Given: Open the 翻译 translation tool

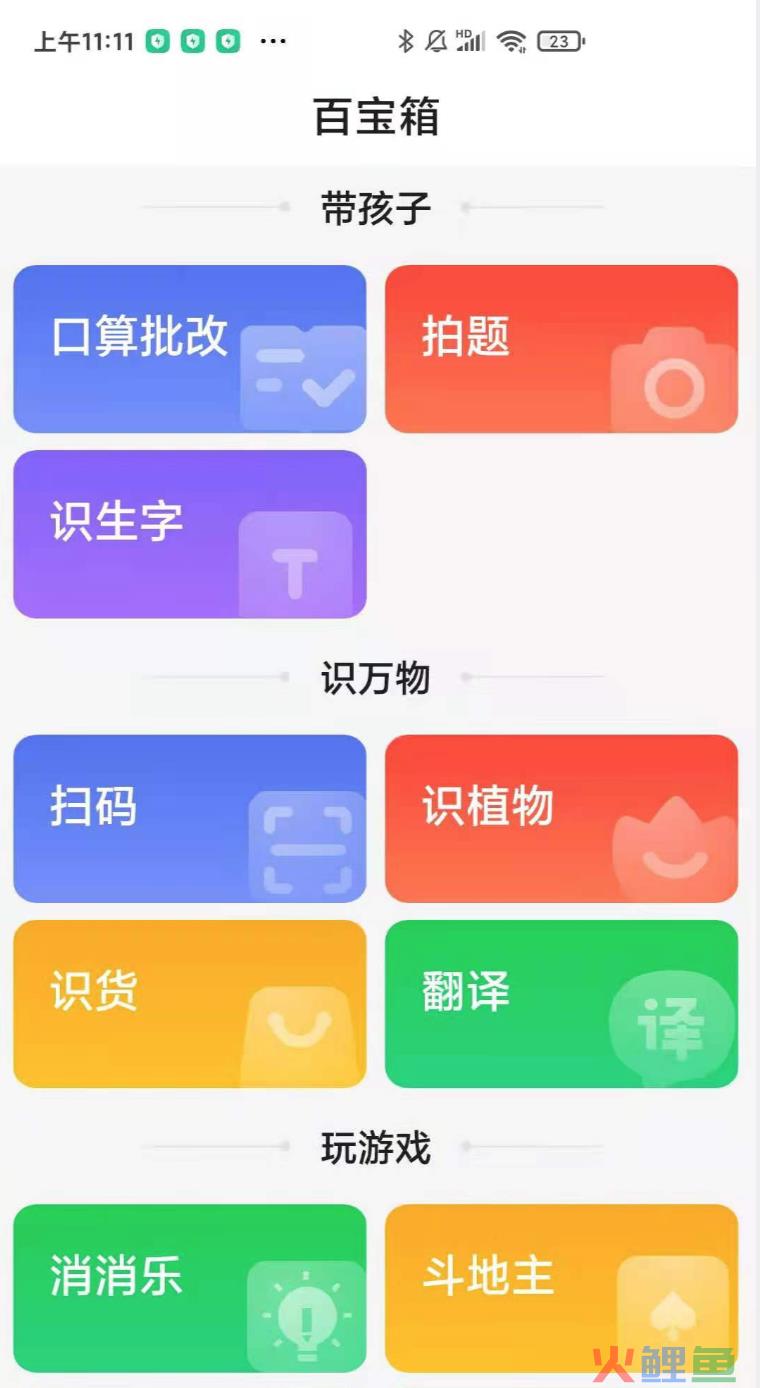Looking at the screenshot, I should 562,1004.
